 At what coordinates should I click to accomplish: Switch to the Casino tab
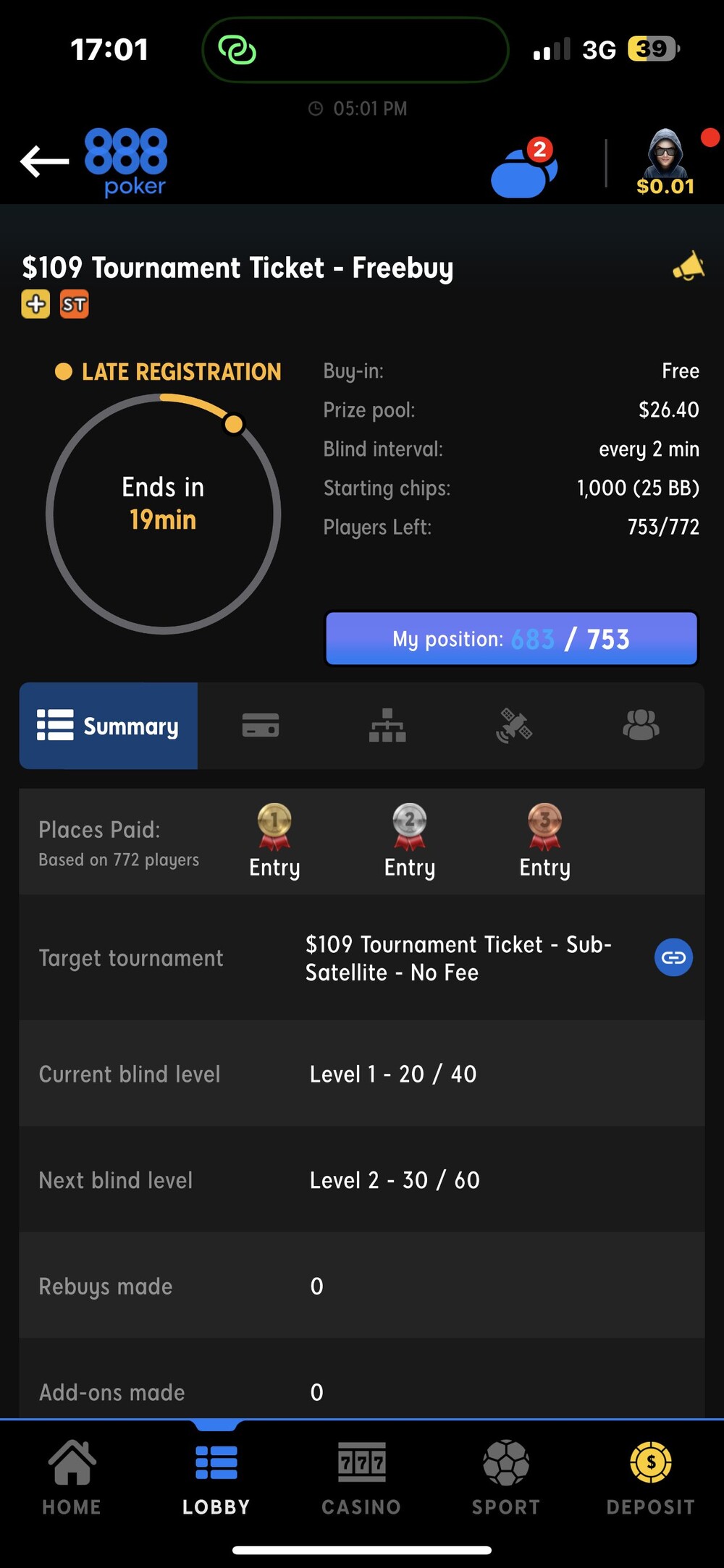[361, 1478]
